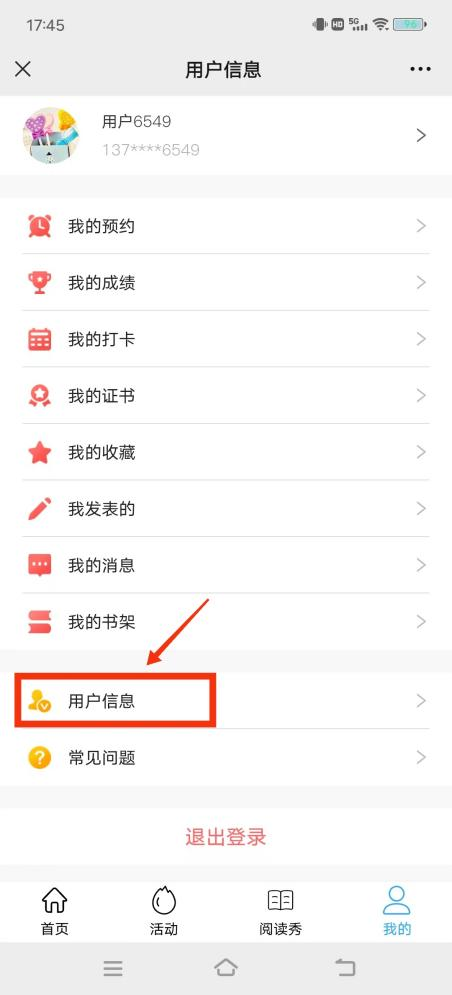Open the 用户信息 row
Viewport: 452px width, 995px height.
[x=226, y=701]
